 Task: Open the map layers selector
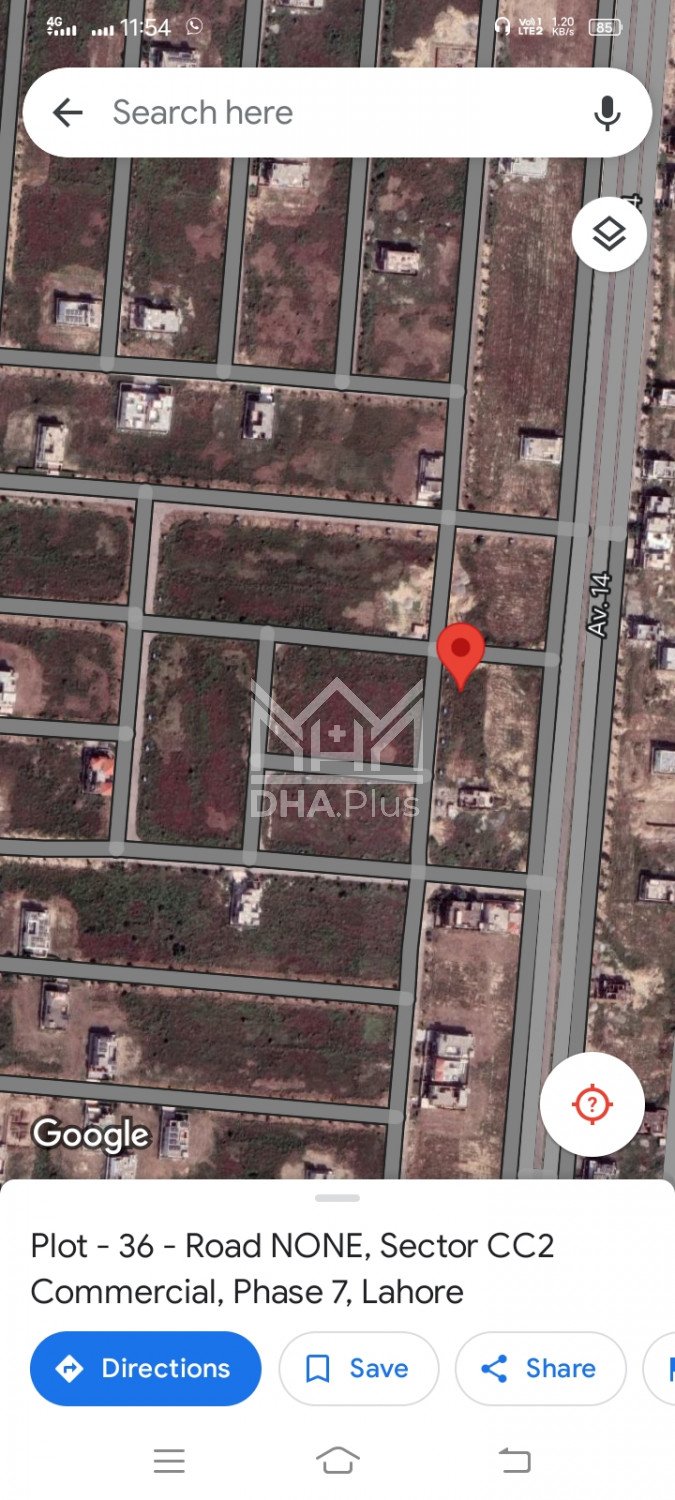pos(609,235)
